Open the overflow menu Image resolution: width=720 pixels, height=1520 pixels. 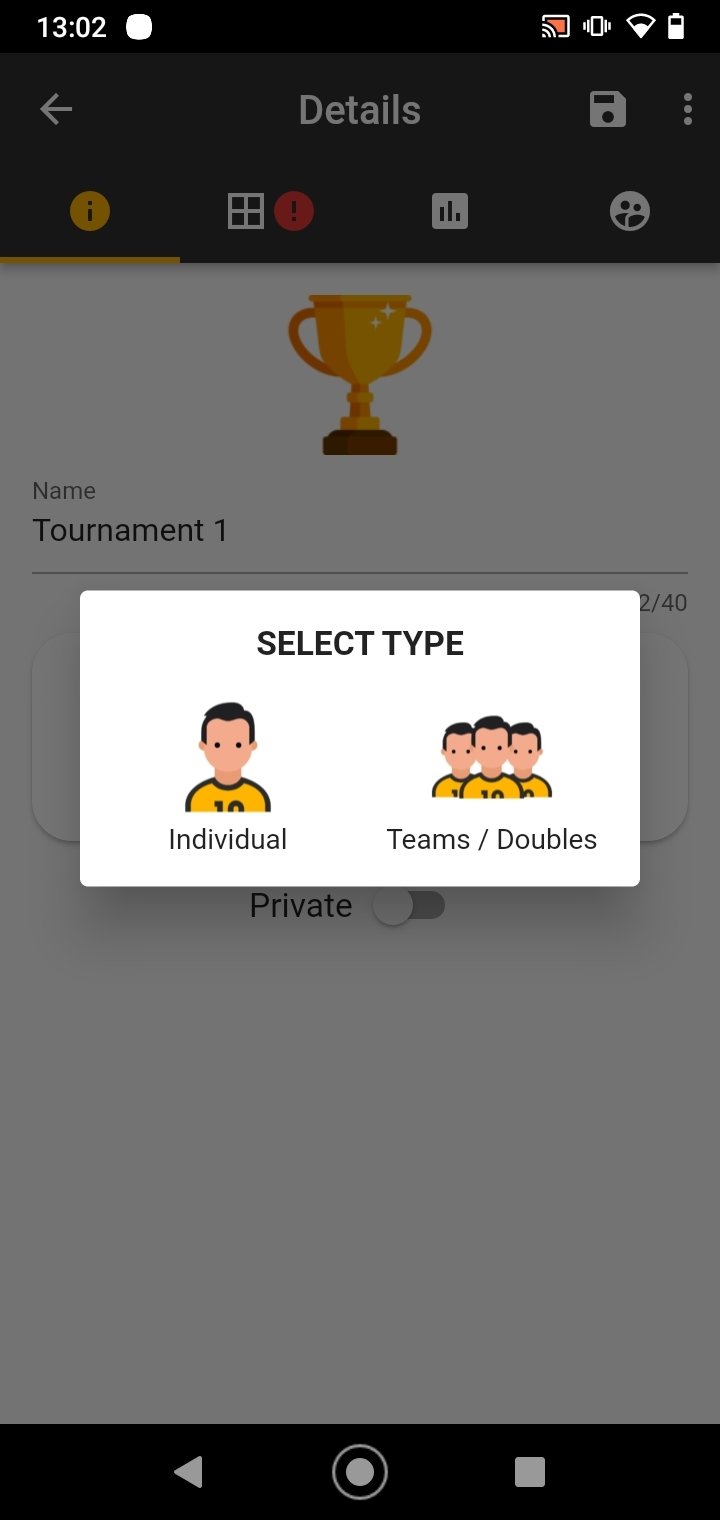pyautogui.click(x=687, y=110)
